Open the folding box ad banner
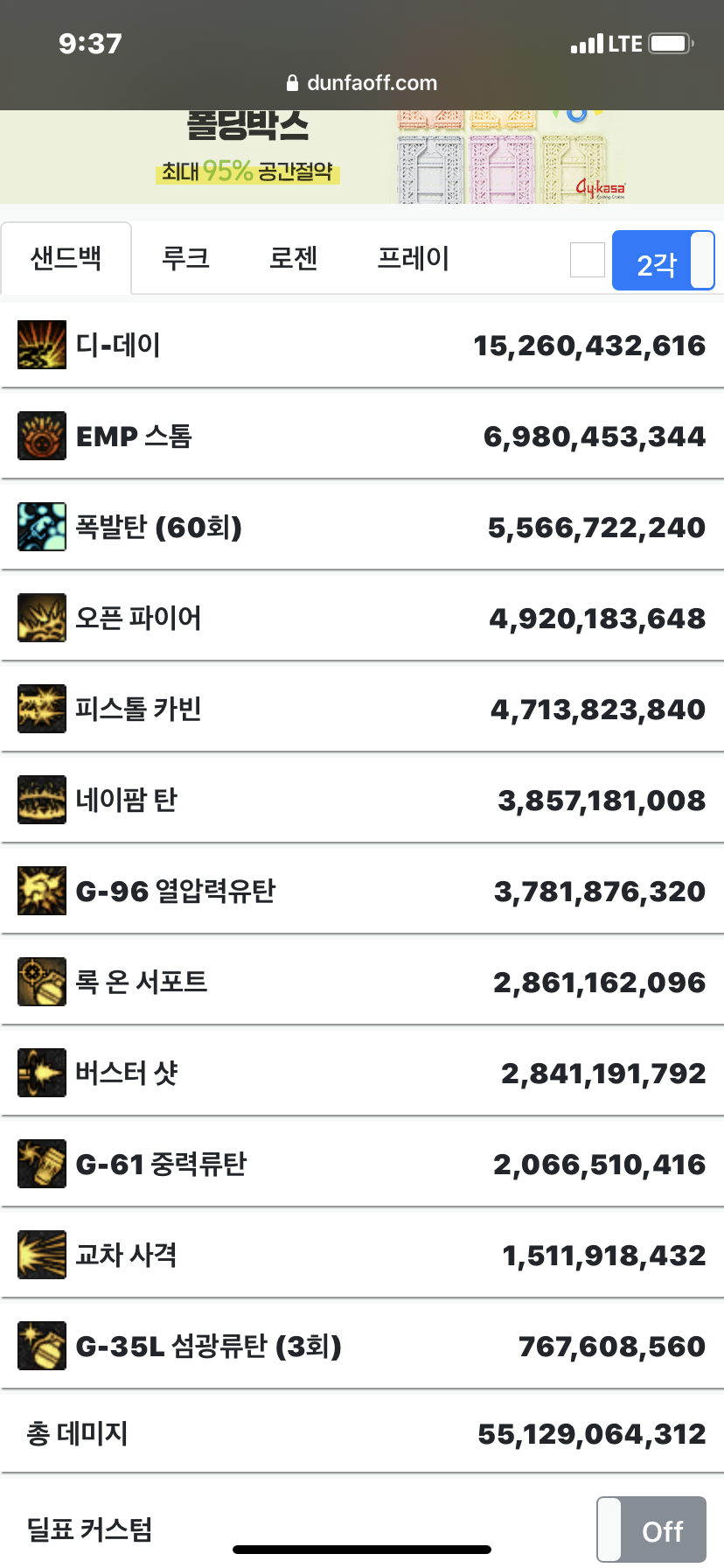The image size is (724, 1568). point(362,157)
